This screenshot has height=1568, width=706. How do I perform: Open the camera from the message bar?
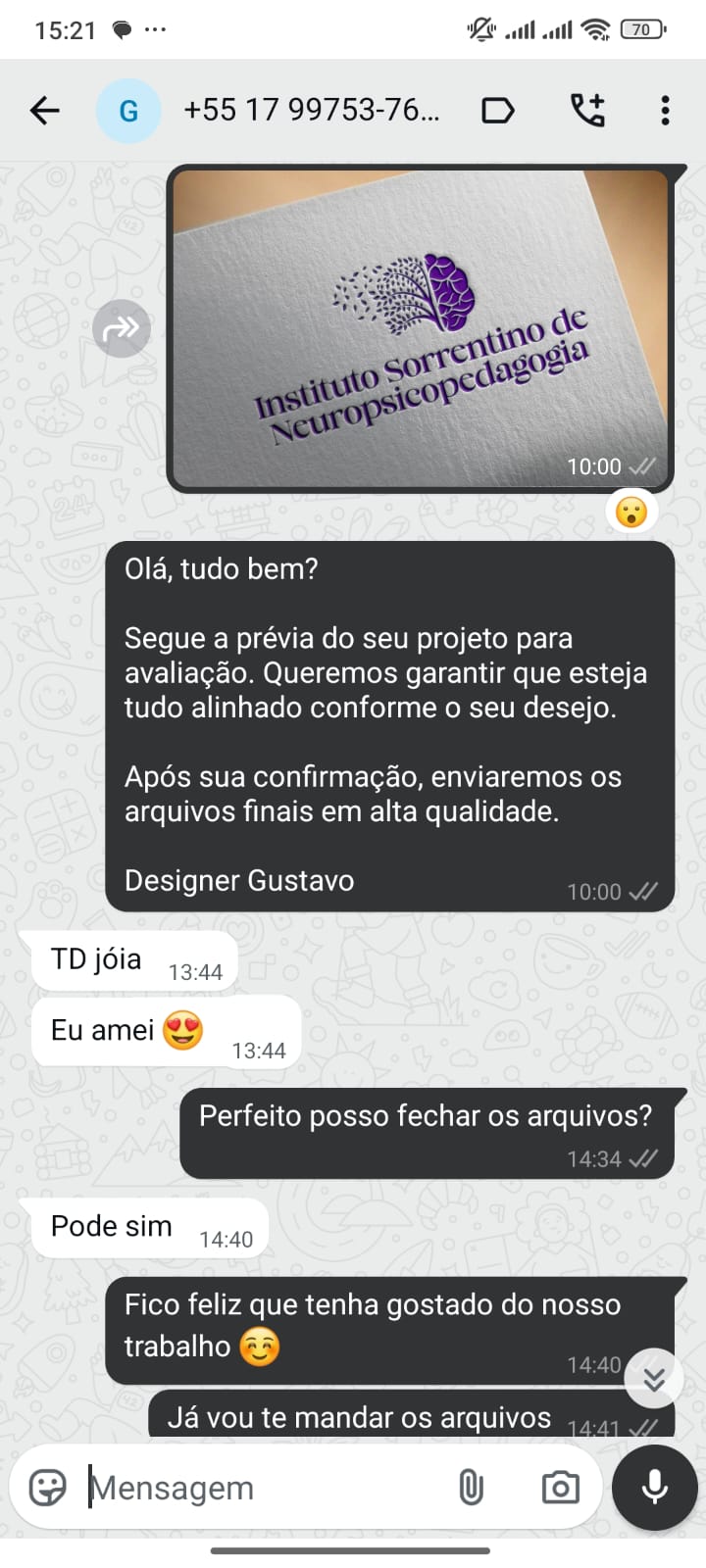click(560, 1488)
